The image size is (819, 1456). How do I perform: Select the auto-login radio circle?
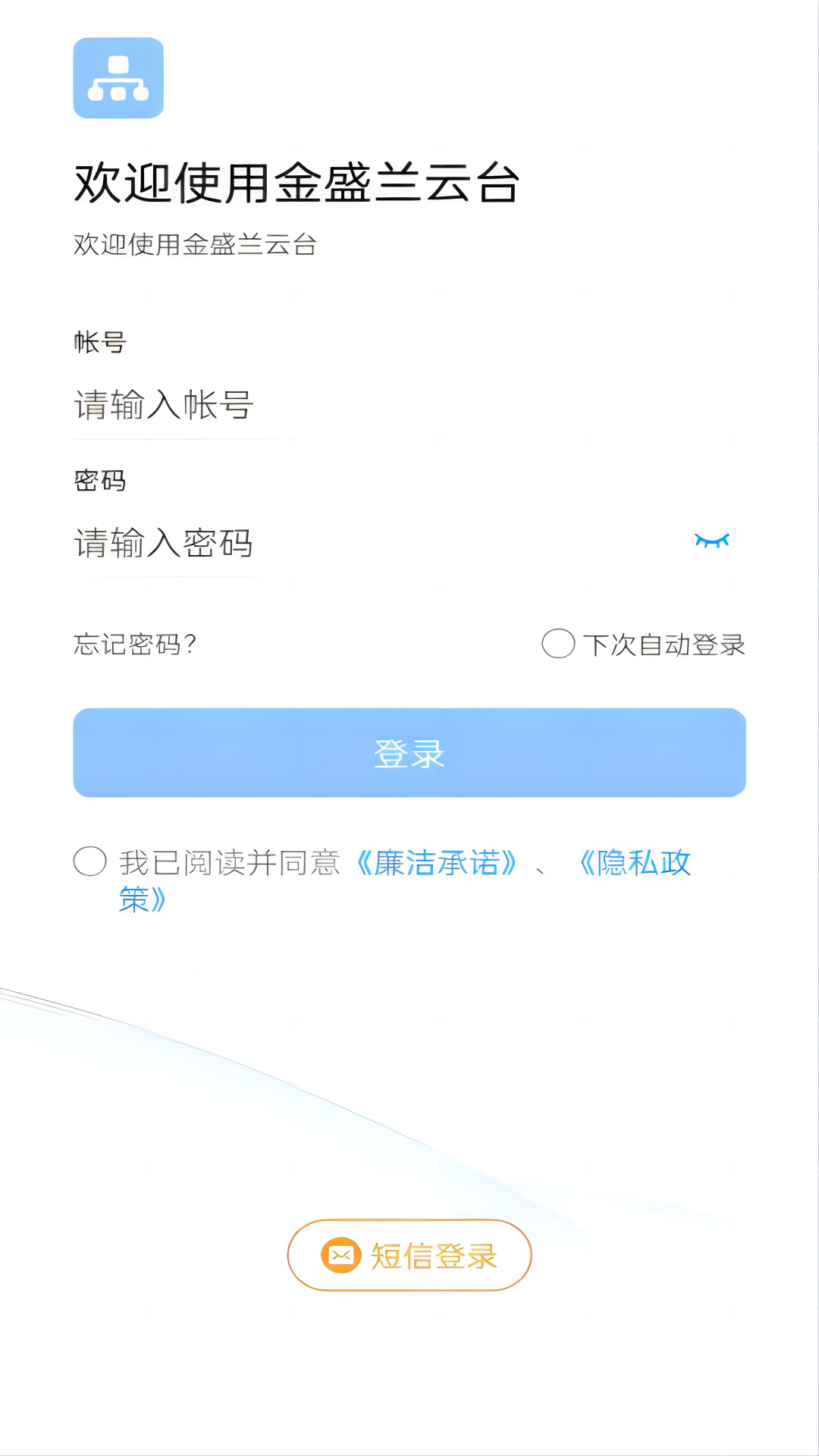(557, 644)
